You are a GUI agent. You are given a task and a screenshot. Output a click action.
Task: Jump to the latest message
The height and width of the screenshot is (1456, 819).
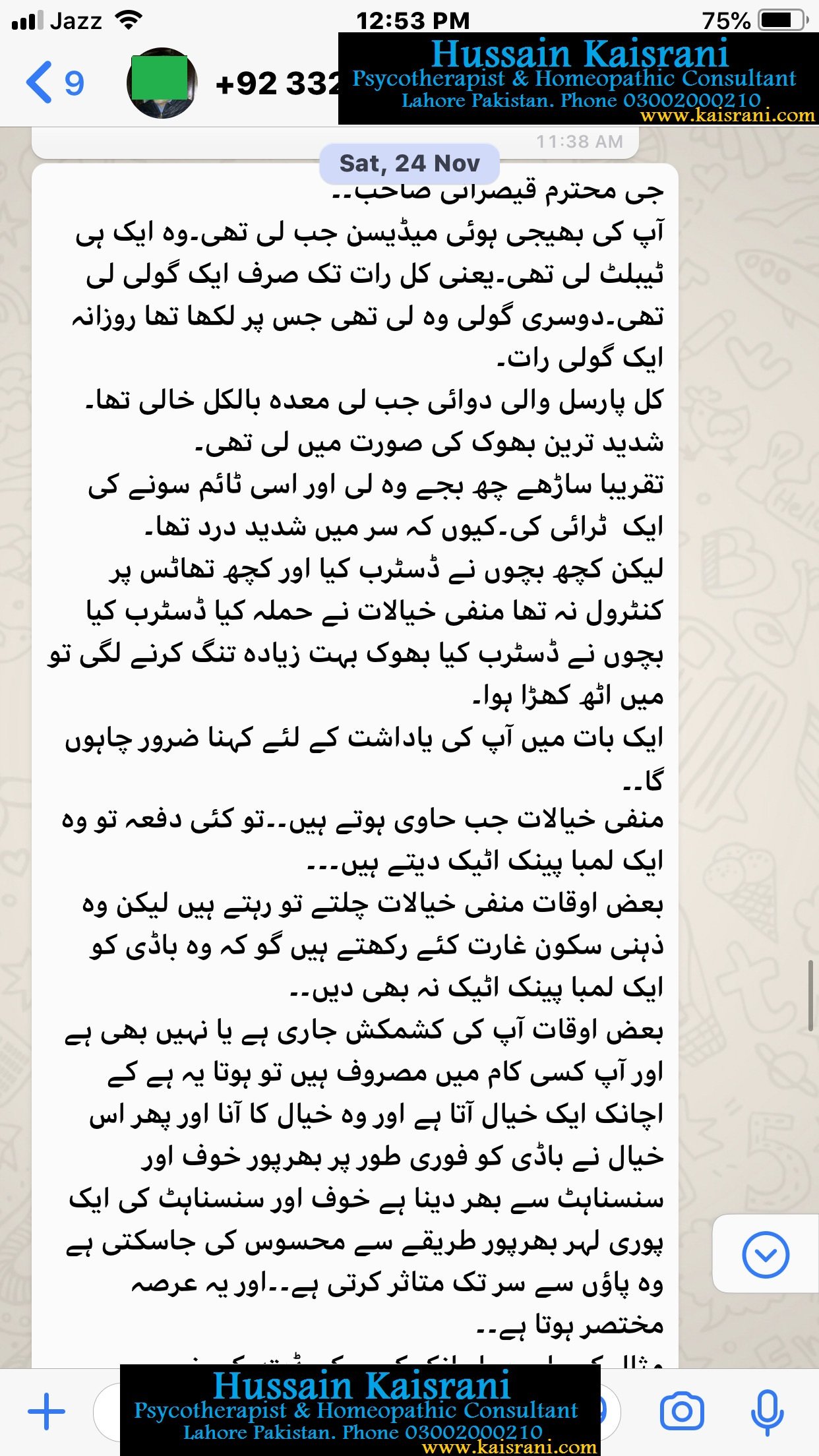click(x=765, y=1254)
